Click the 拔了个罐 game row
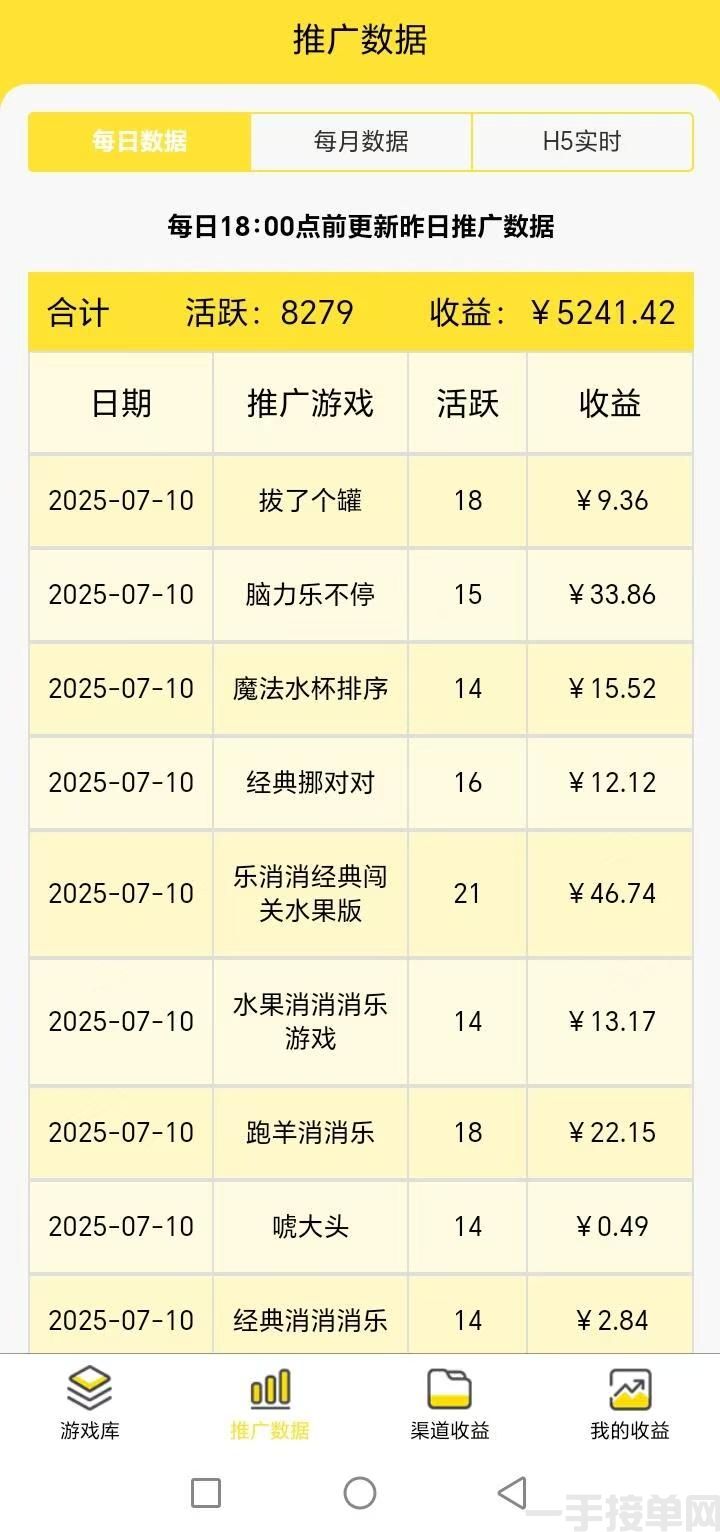The width and height of the screenshot is (720, 1532). point(309,501)
